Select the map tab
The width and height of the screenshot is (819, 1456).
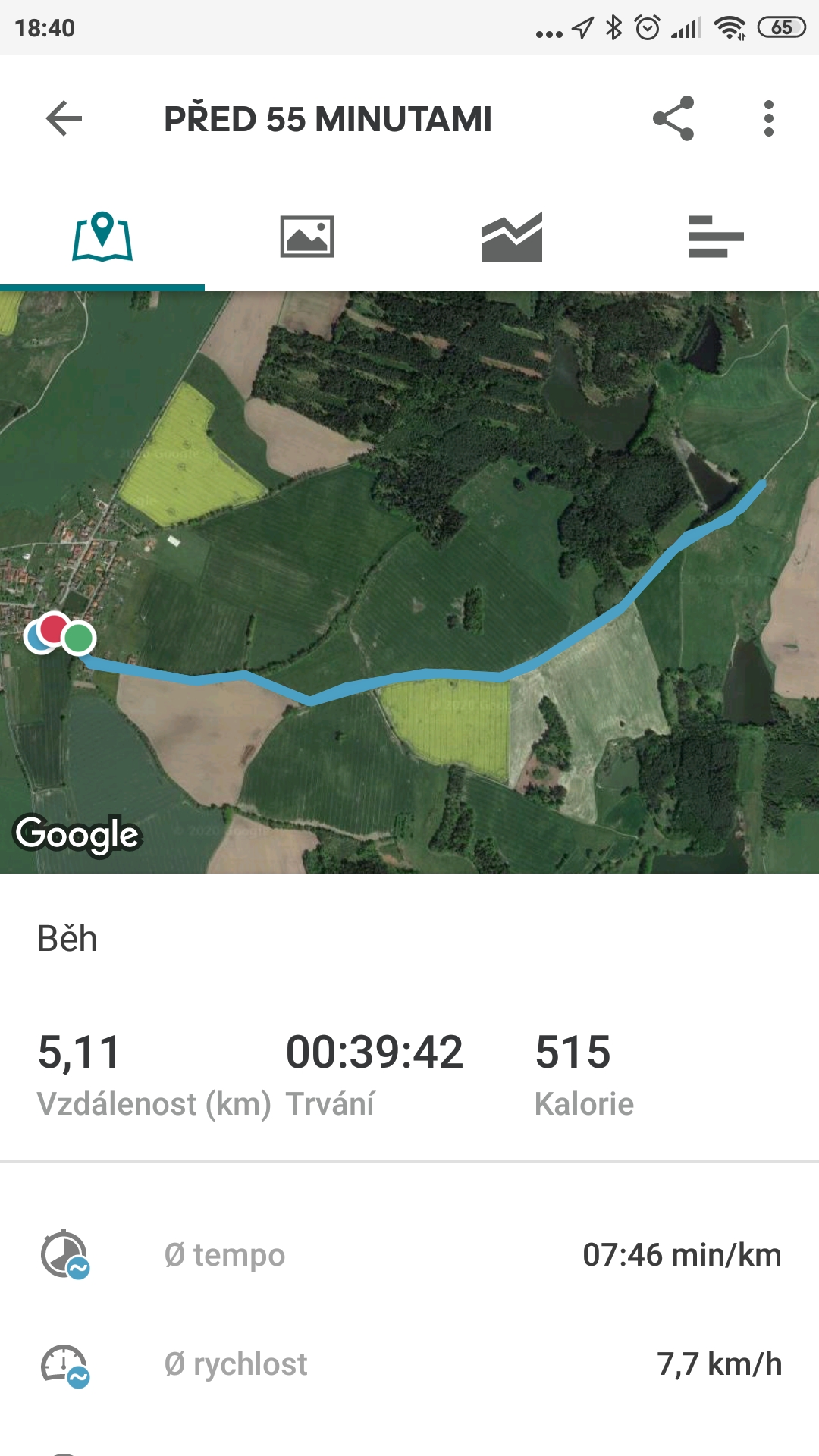coord(102,237)
